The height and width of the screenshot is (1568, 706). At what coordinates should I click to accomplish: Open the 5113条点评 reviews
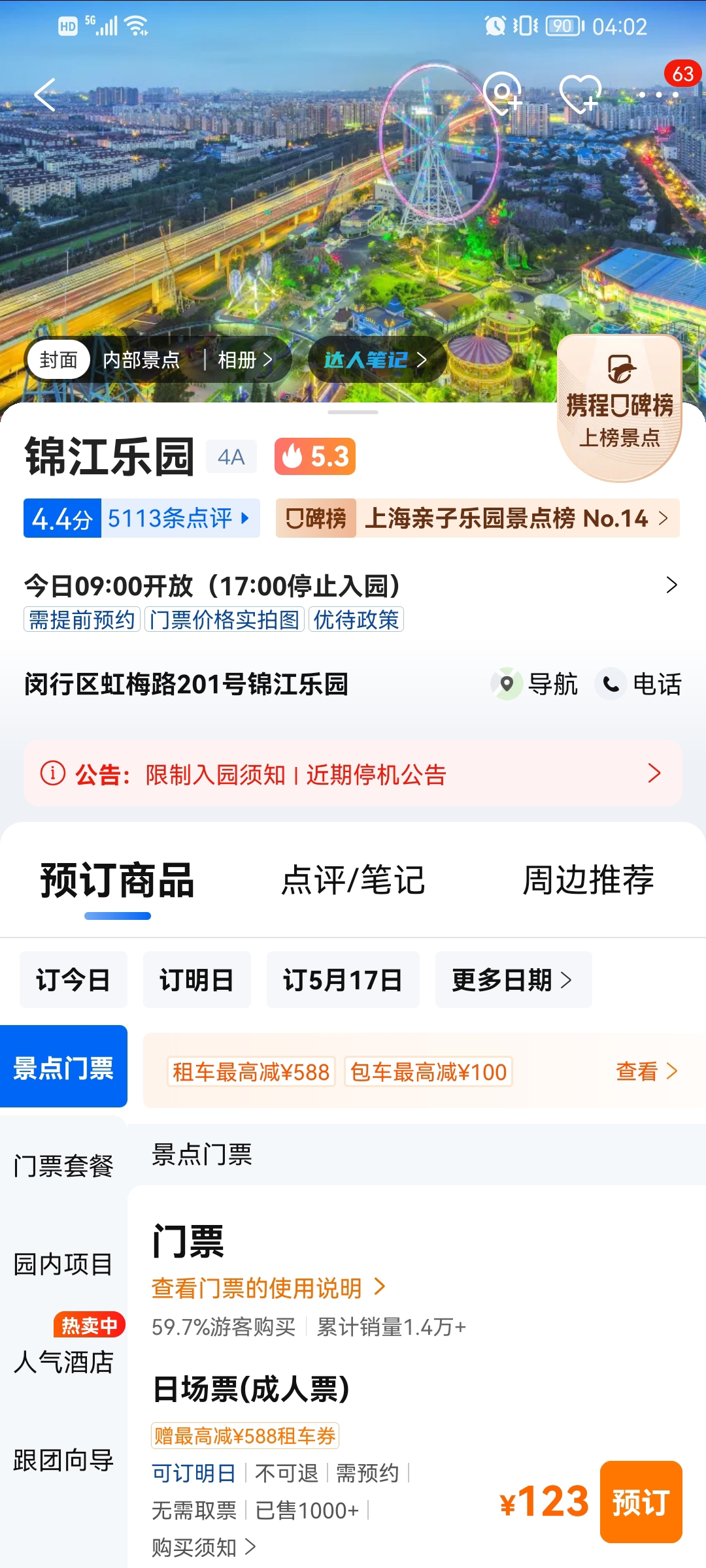tap(178, 519)
